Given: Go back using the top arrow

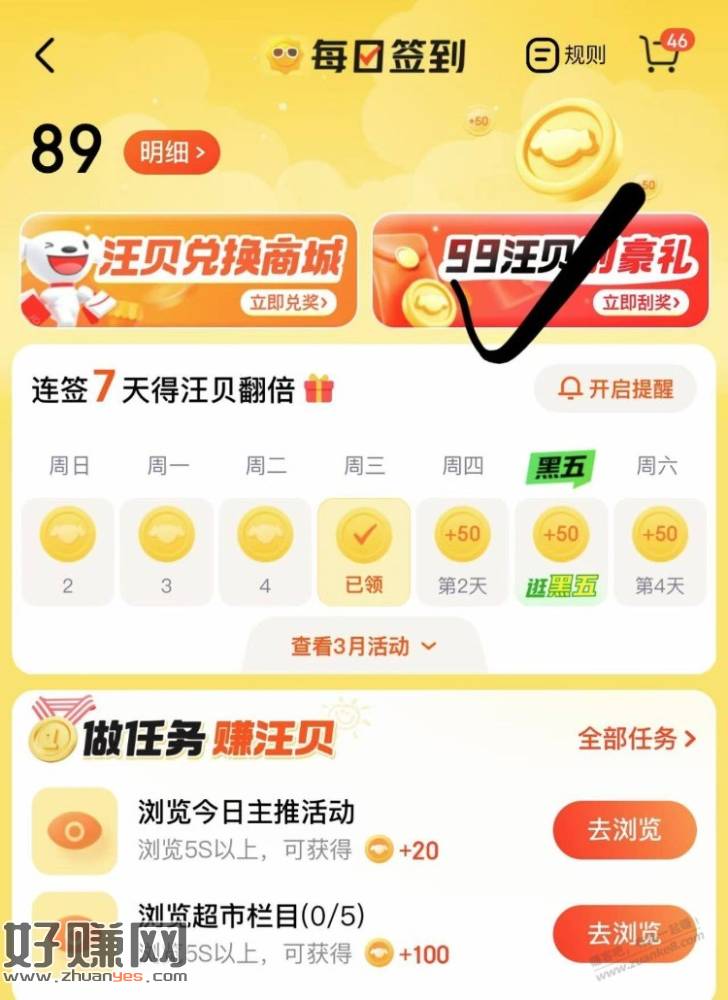Looking at the screenshot, I should [x=46, y=56].
